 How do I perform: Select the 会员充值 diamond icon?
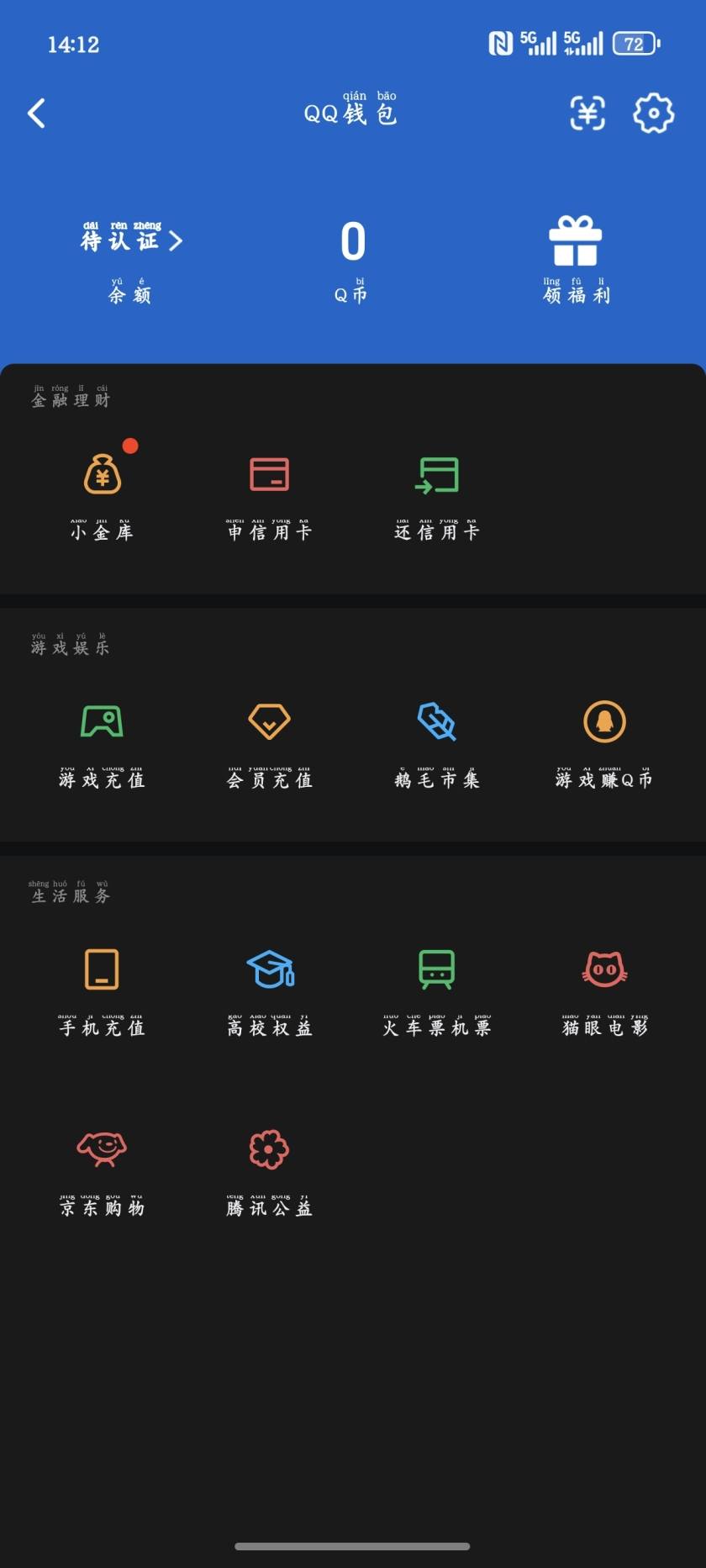[269, 721]
